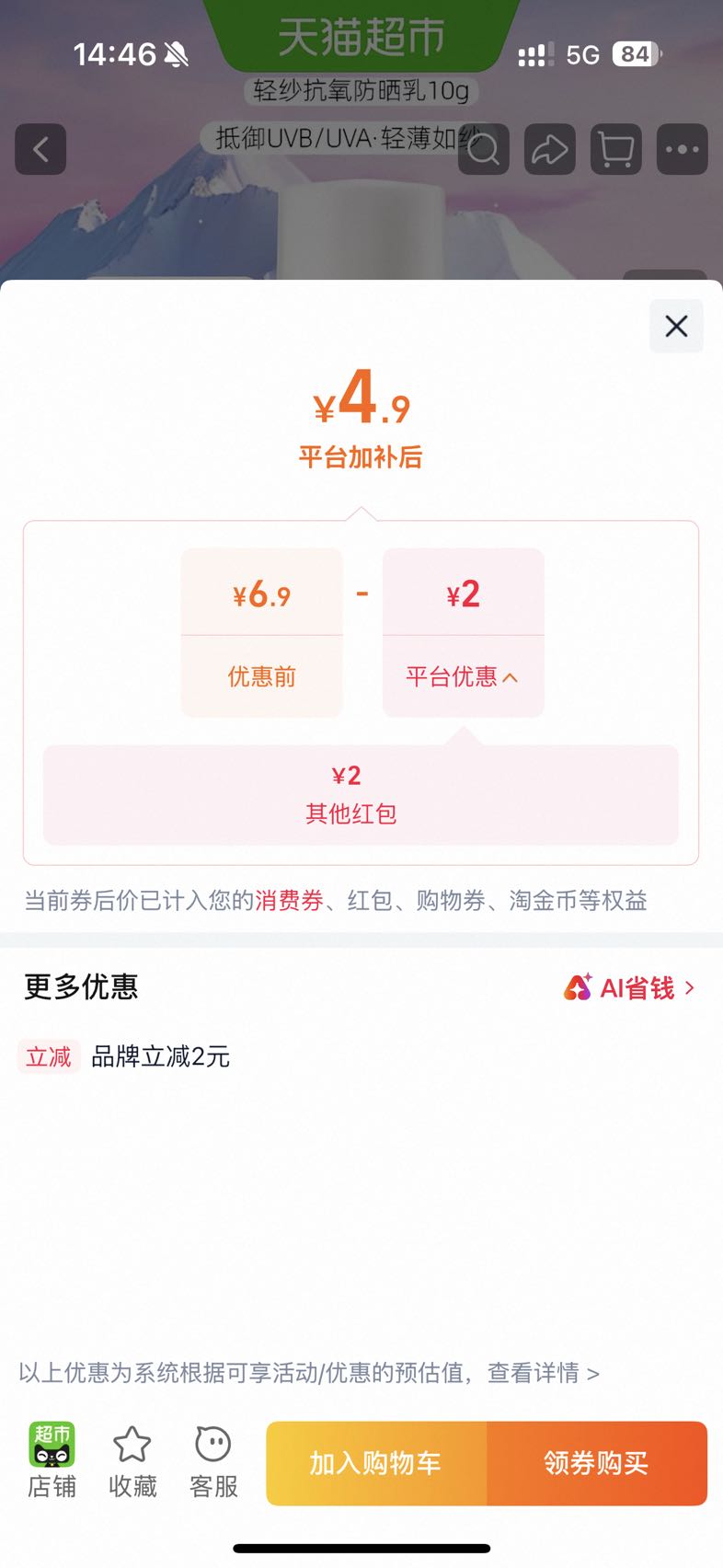
Task: Share this product
Action: coord(550,149)
